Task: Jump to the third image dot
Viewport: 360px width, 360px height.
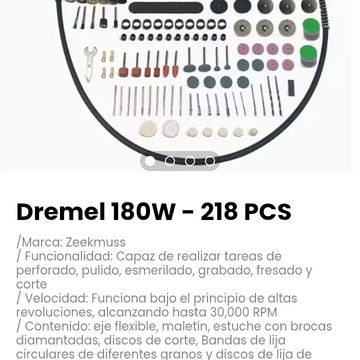Action: point(190,161)
